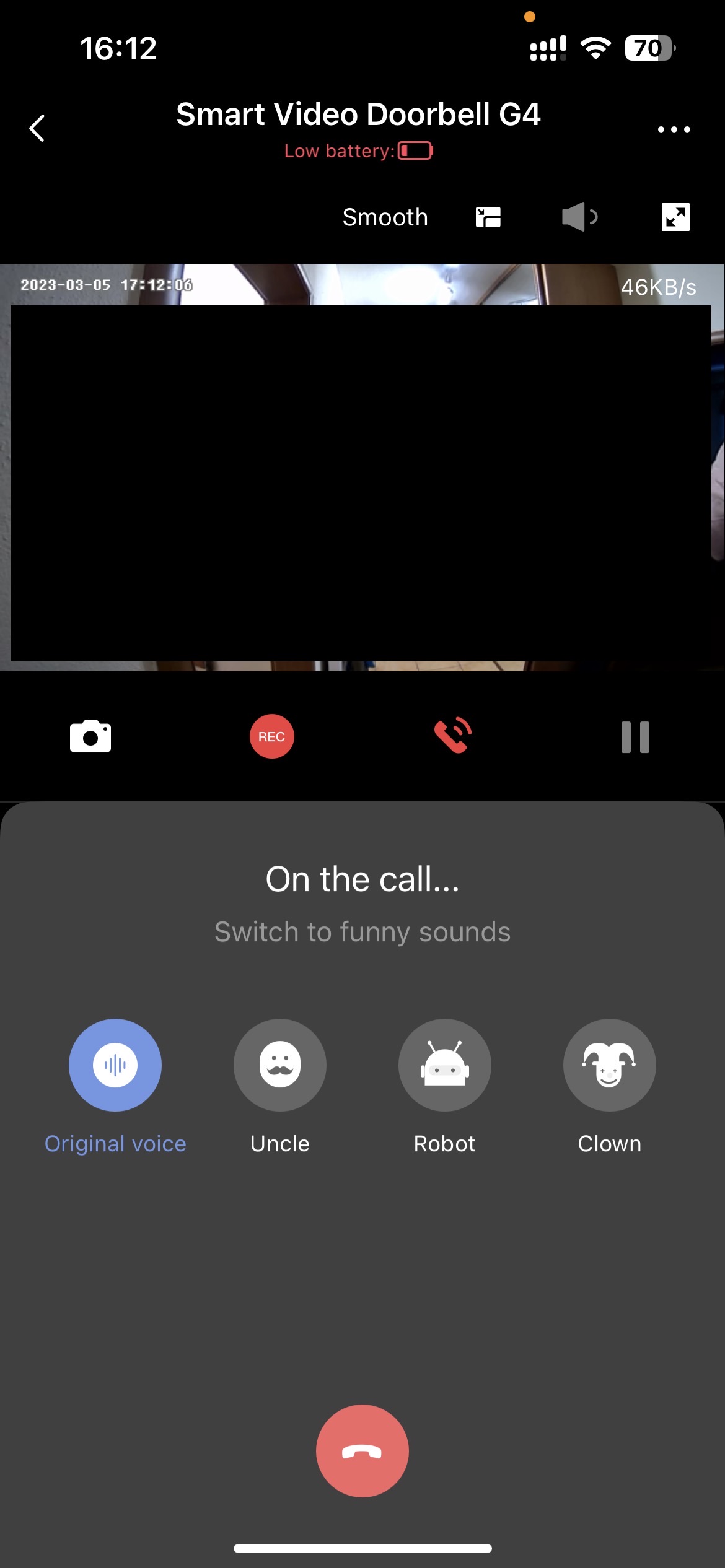Select the Original voice option
725x1568 pixels.
[115, 1065]
